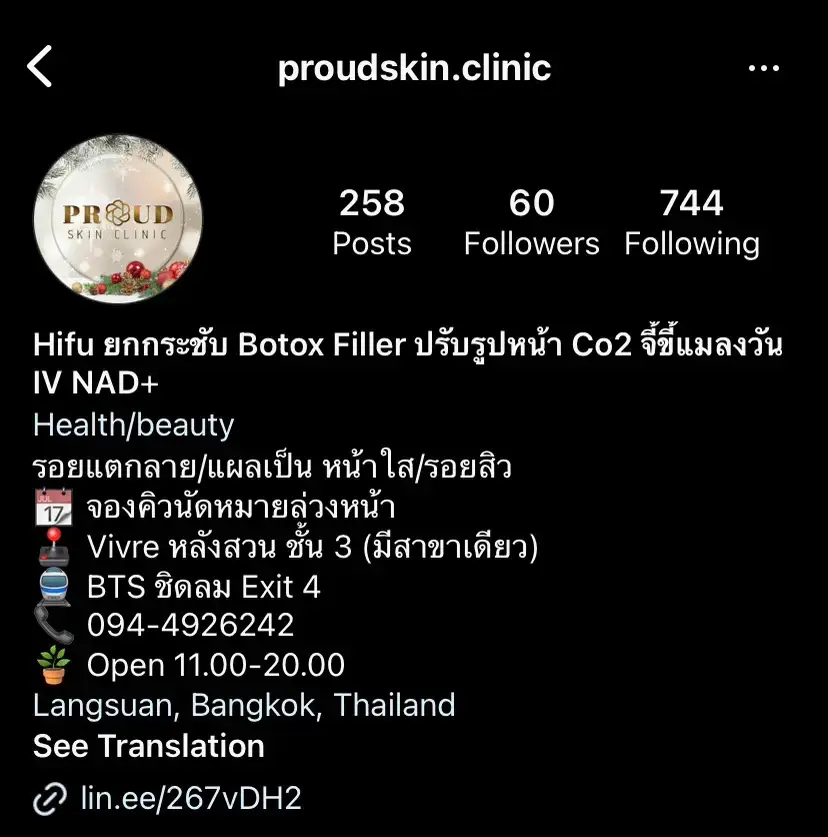Show the 744 Following list

tap(692, 222)
